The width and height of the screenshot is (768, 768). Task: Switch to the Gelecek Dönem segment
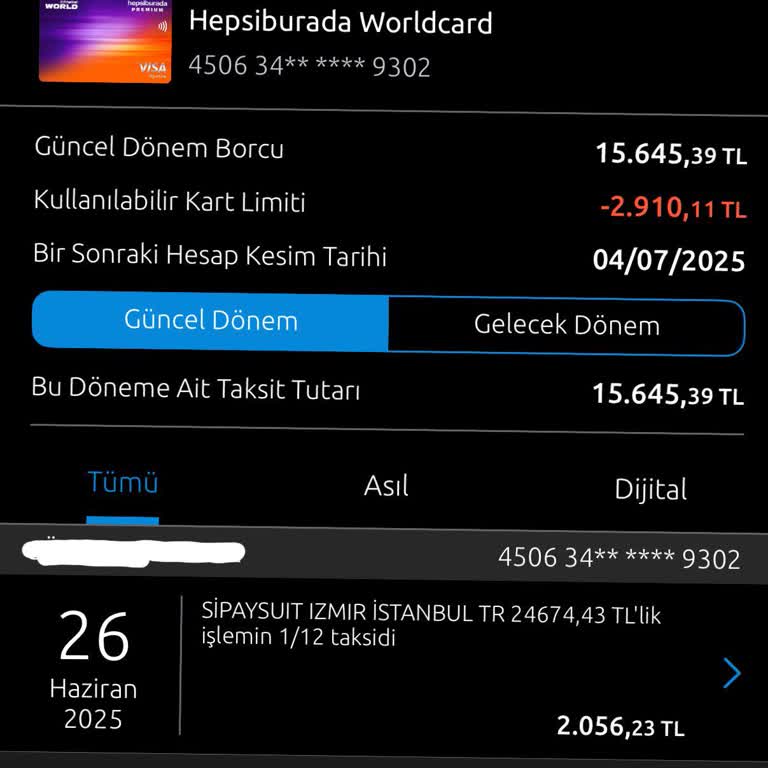coord(566,326)
